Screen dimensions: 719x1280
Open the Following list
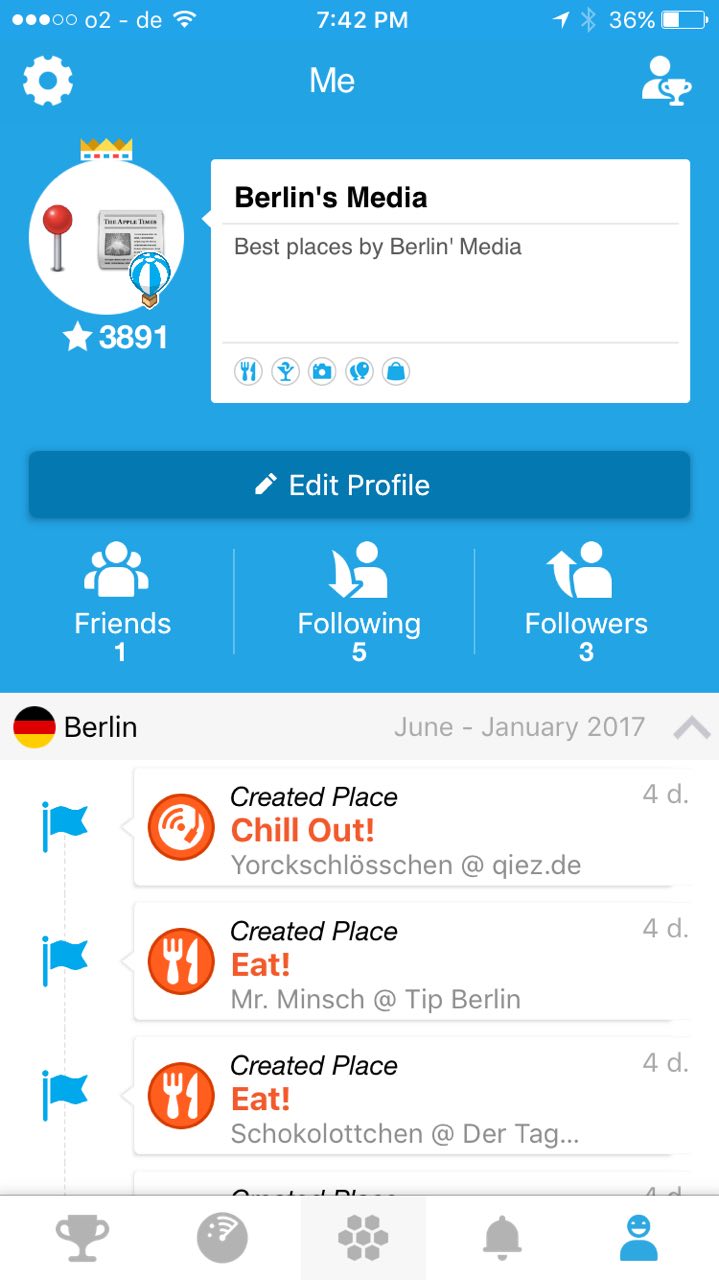[359, 601]
